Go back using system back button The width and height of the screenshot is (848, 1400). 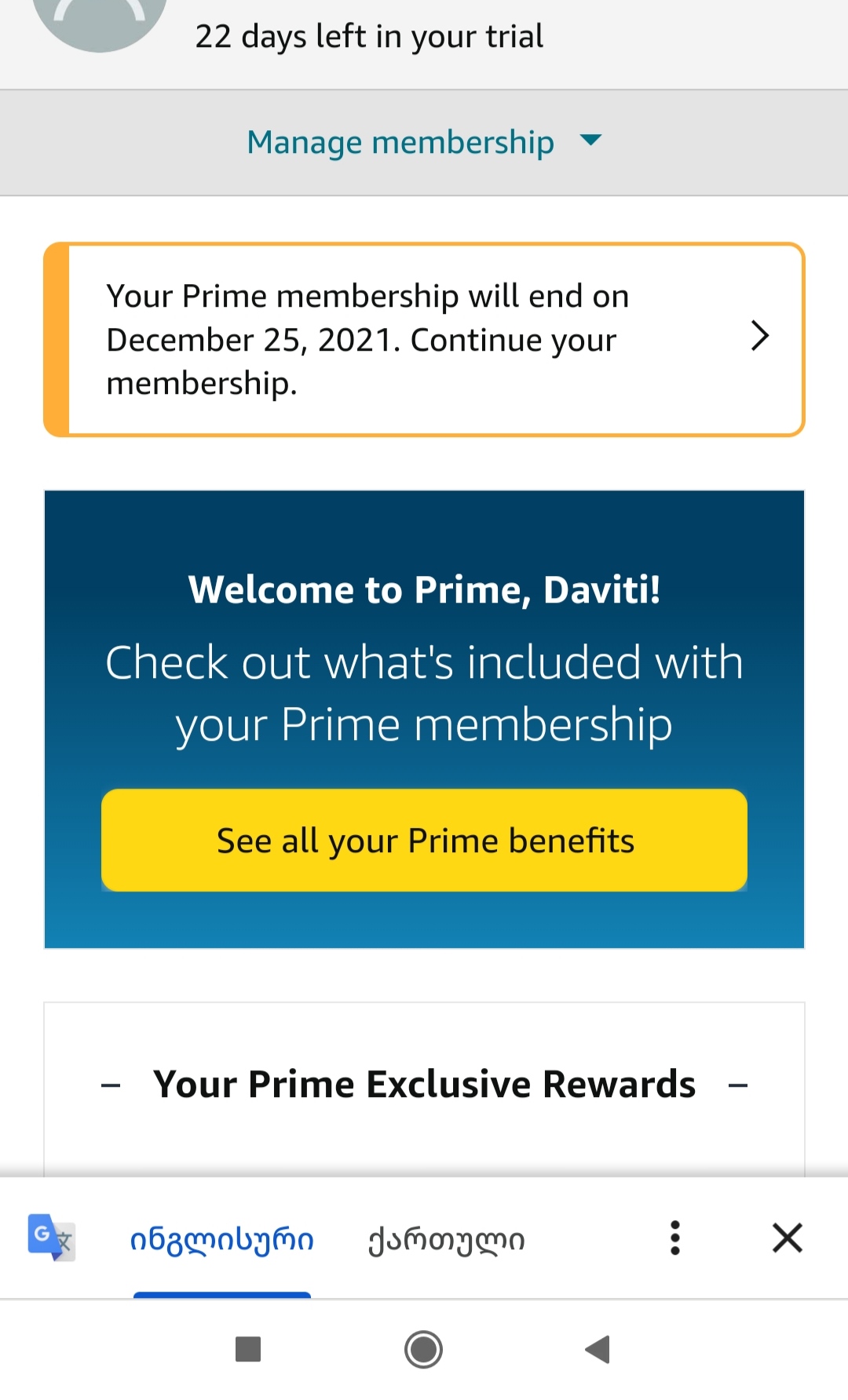click(x=598, y=1349)
